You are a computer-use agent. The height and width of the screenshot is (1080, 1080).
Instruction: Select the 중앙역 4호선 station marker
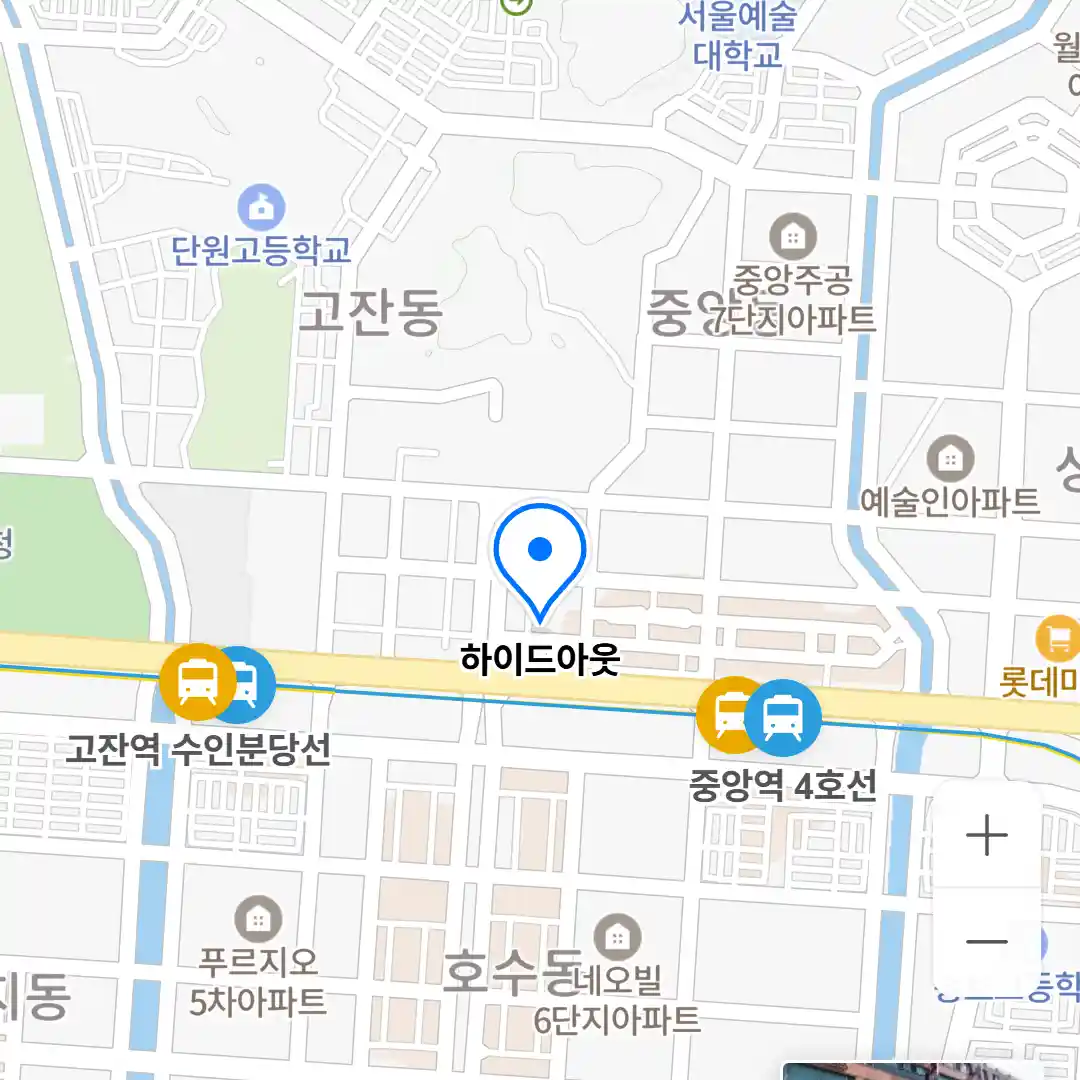pos(759,716)
